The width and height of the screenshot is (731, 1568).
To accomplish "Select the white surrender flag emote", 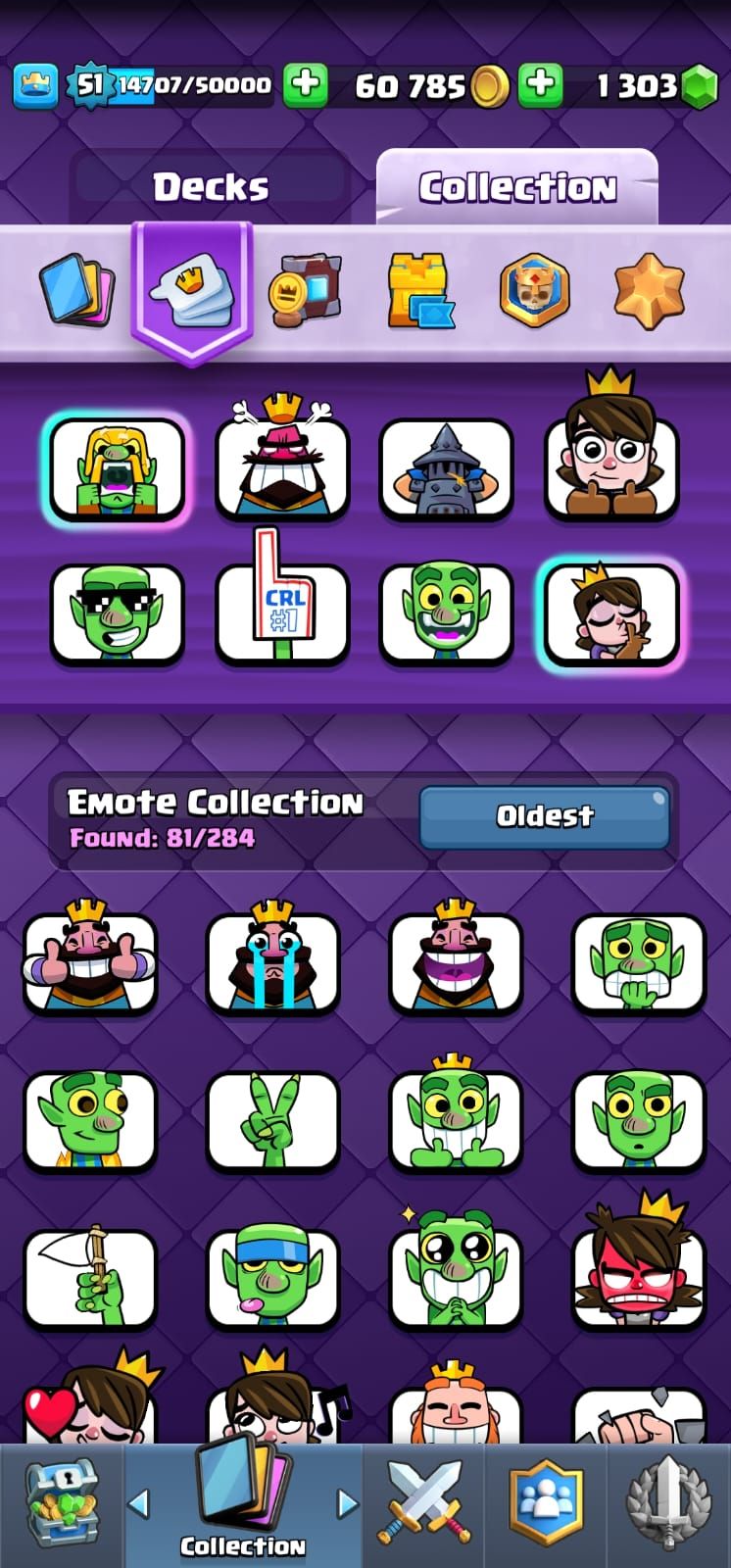I will coord(90,1279).
